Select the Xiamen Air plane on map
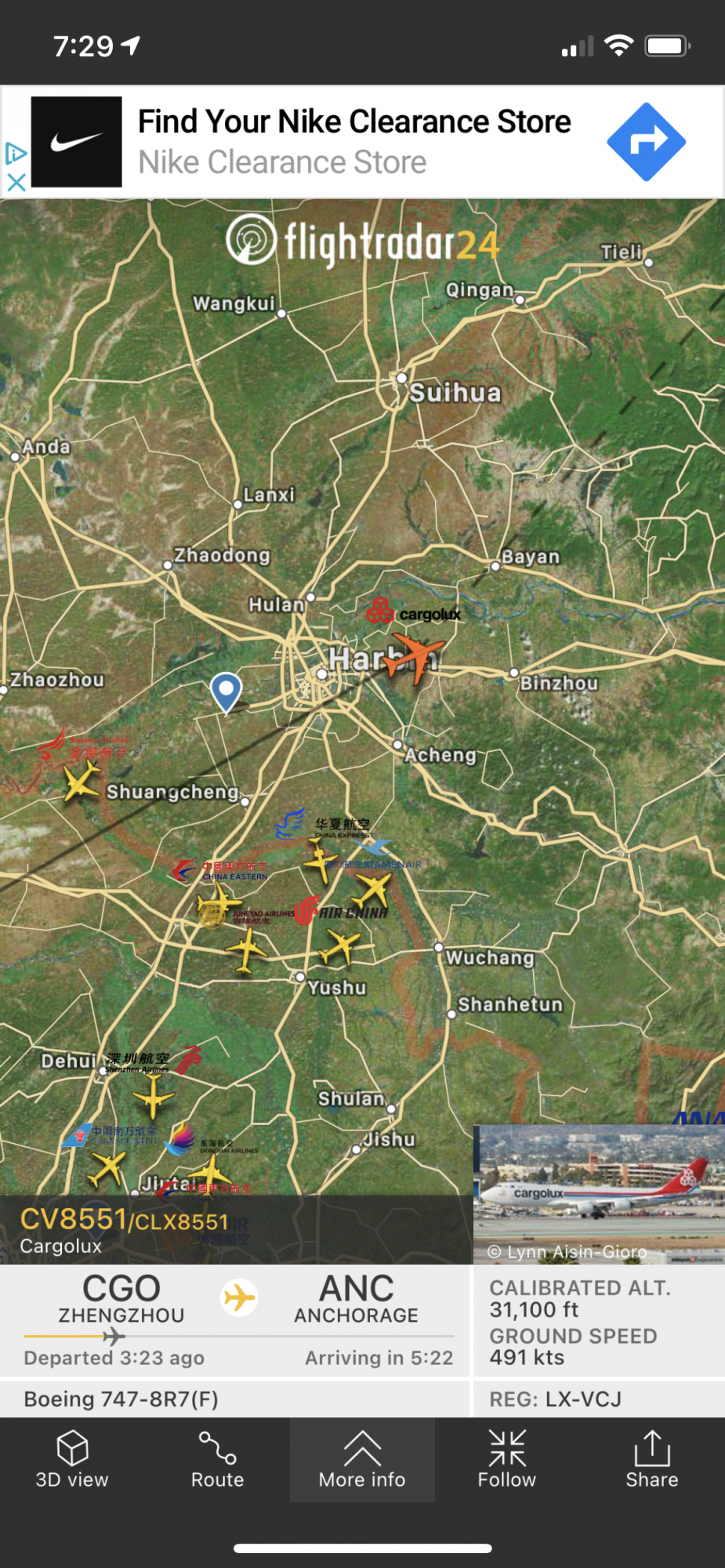725x1568 pixels. (x=373, y=890)
